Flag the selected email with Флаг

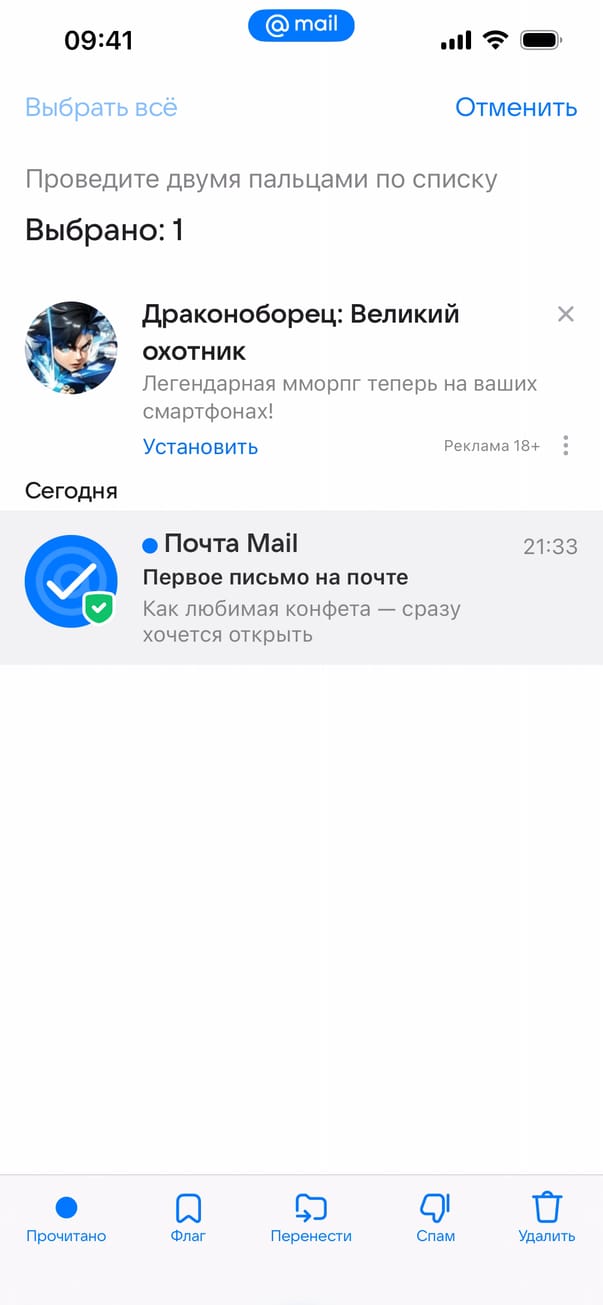coord(188,1218)
